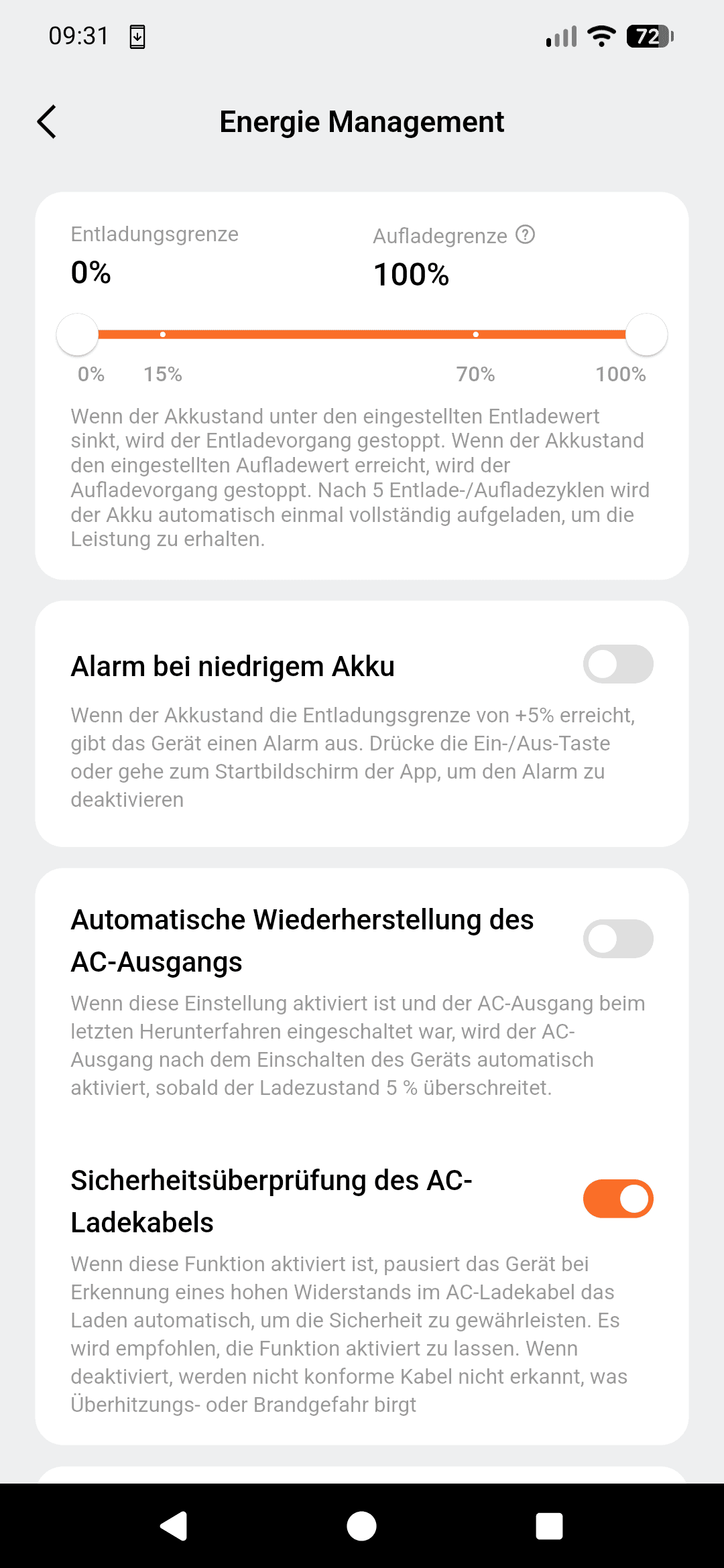Screen dimensions: 724x1568
Task: Turn on Automatische Wiederherstellung des AC-Ausgangs
Action: tap(617, 939)
